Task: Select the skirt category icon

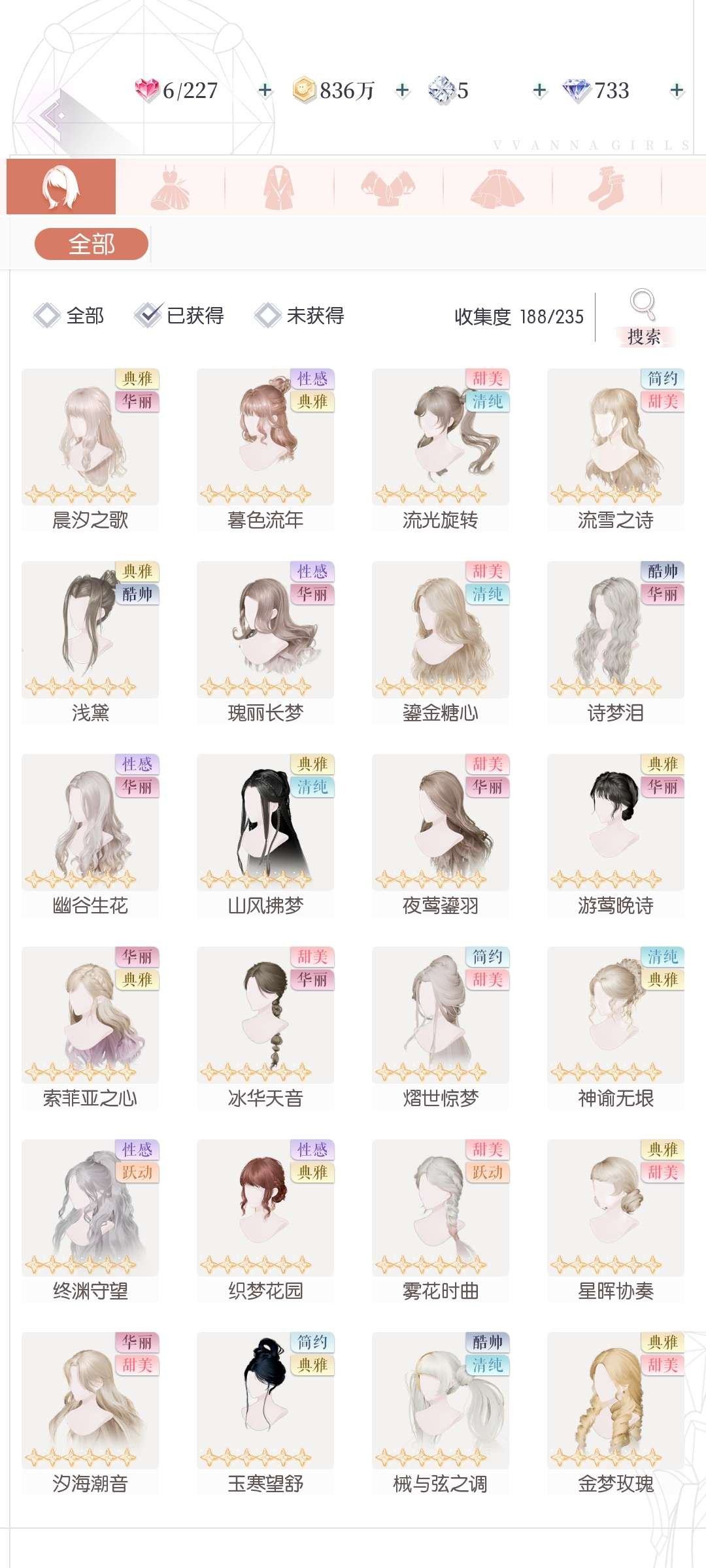Action: coord(499,188)
